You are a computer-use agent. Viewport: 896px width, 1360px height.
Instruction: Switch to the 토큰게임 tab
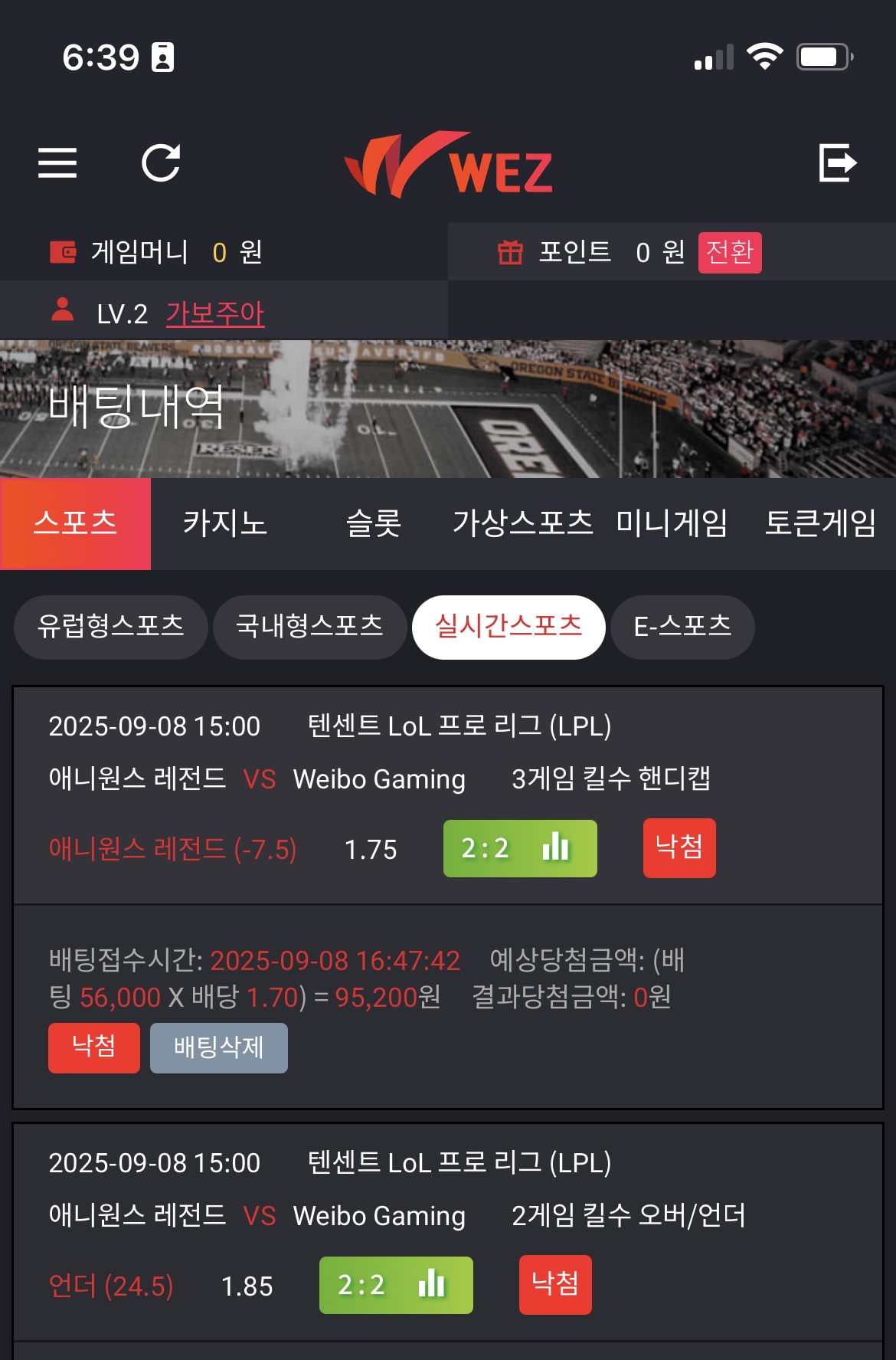pos(820,524)
